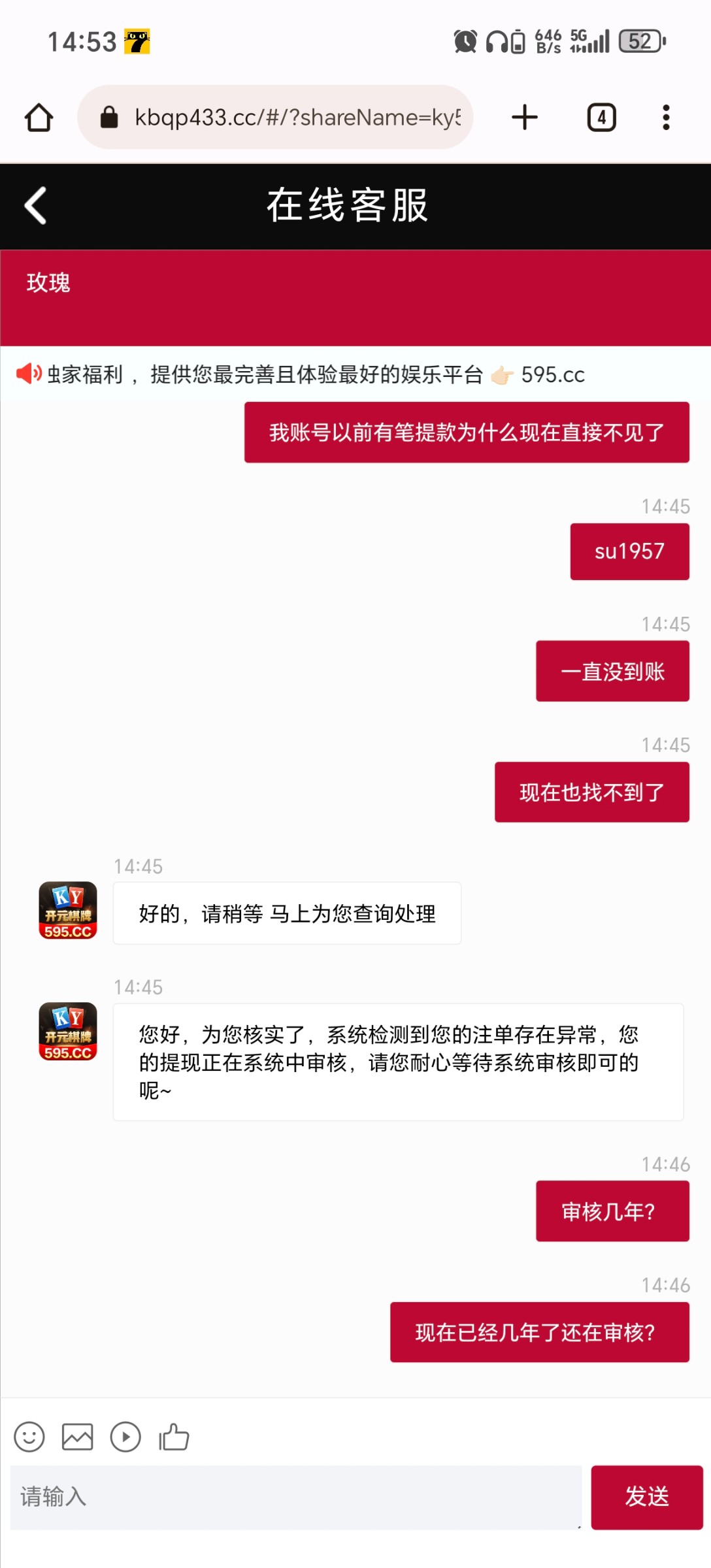Attach a video to the chat
The height and width of the screenshot is (1568, 711).
tap(125, 1437)
